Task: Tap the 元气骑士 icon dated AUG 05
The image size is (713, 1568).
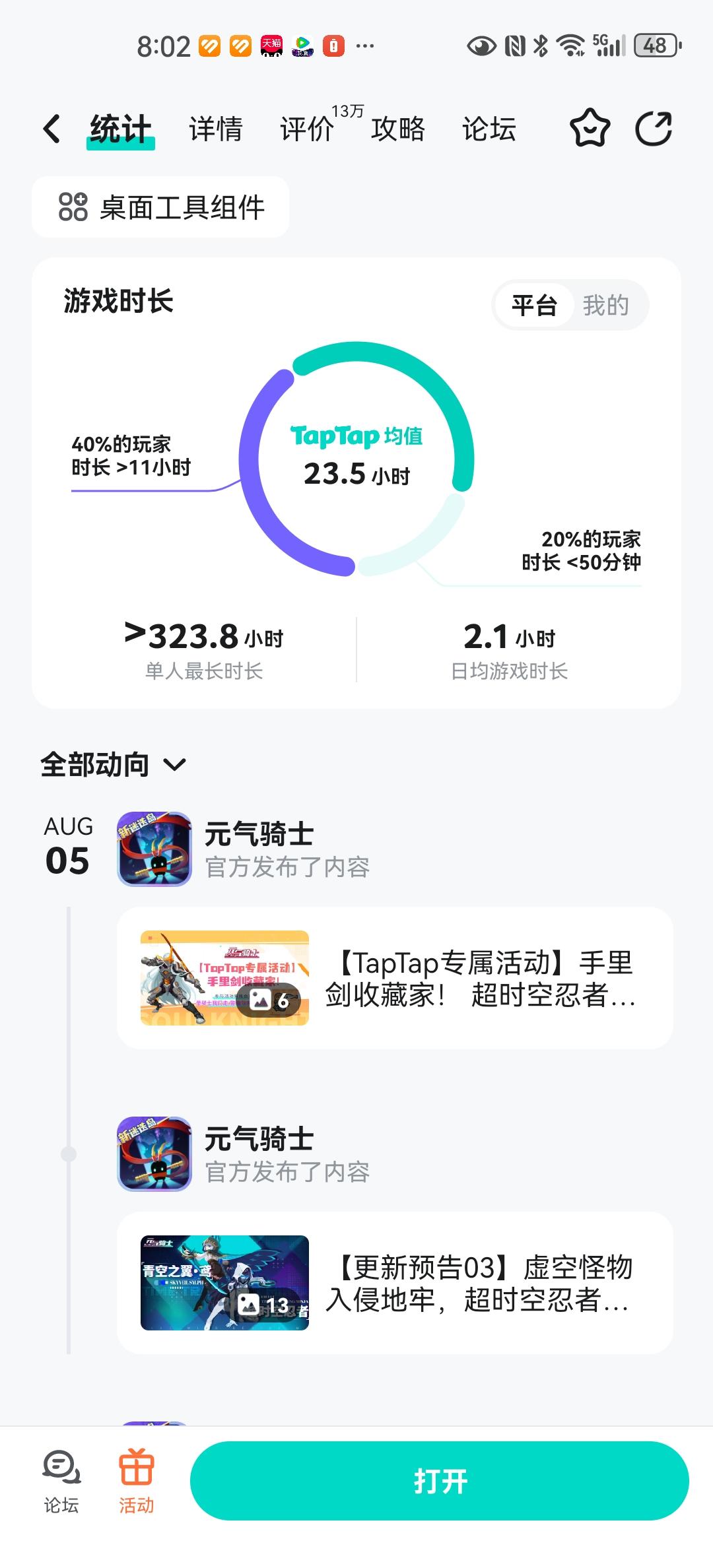Action: [154, 849]
